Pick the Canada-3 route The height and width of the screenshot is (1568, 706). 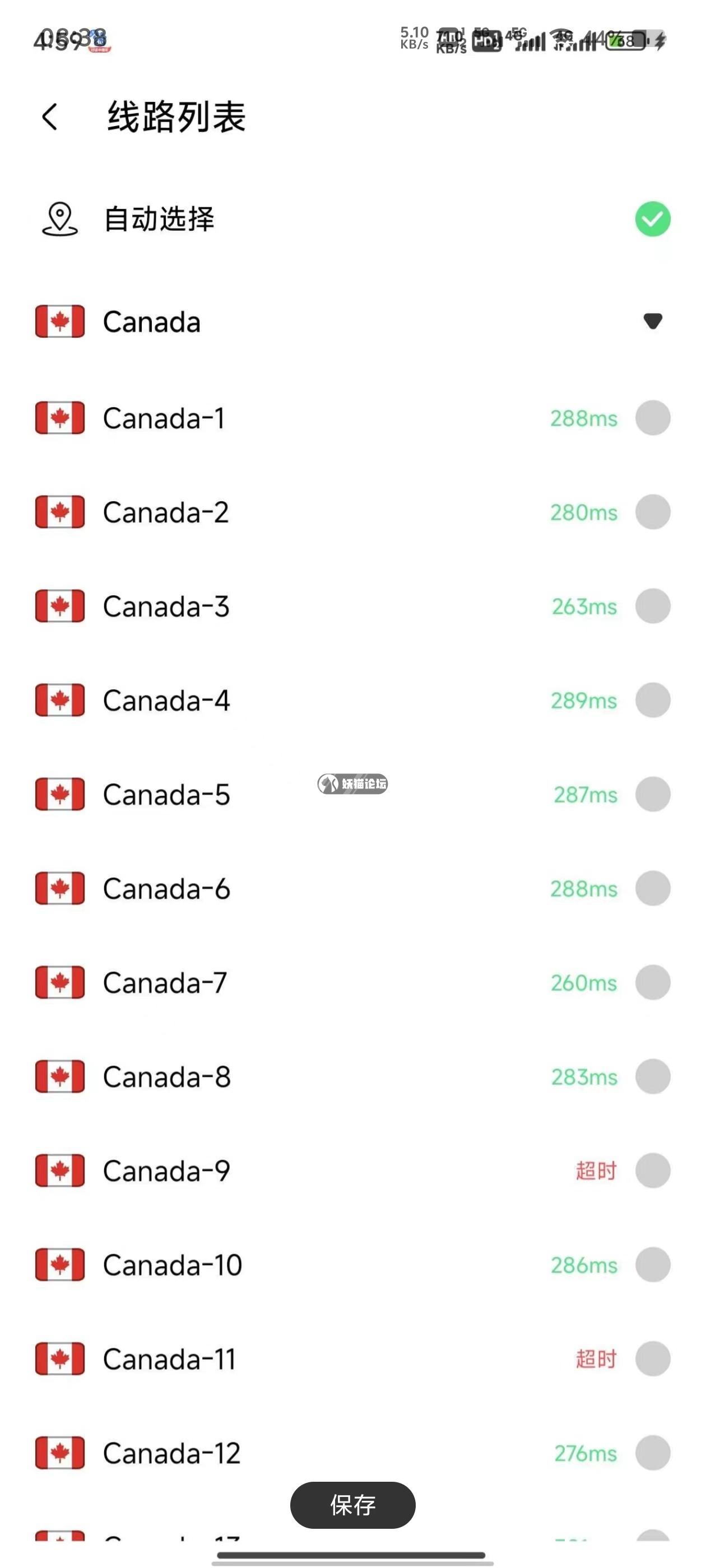652,606
